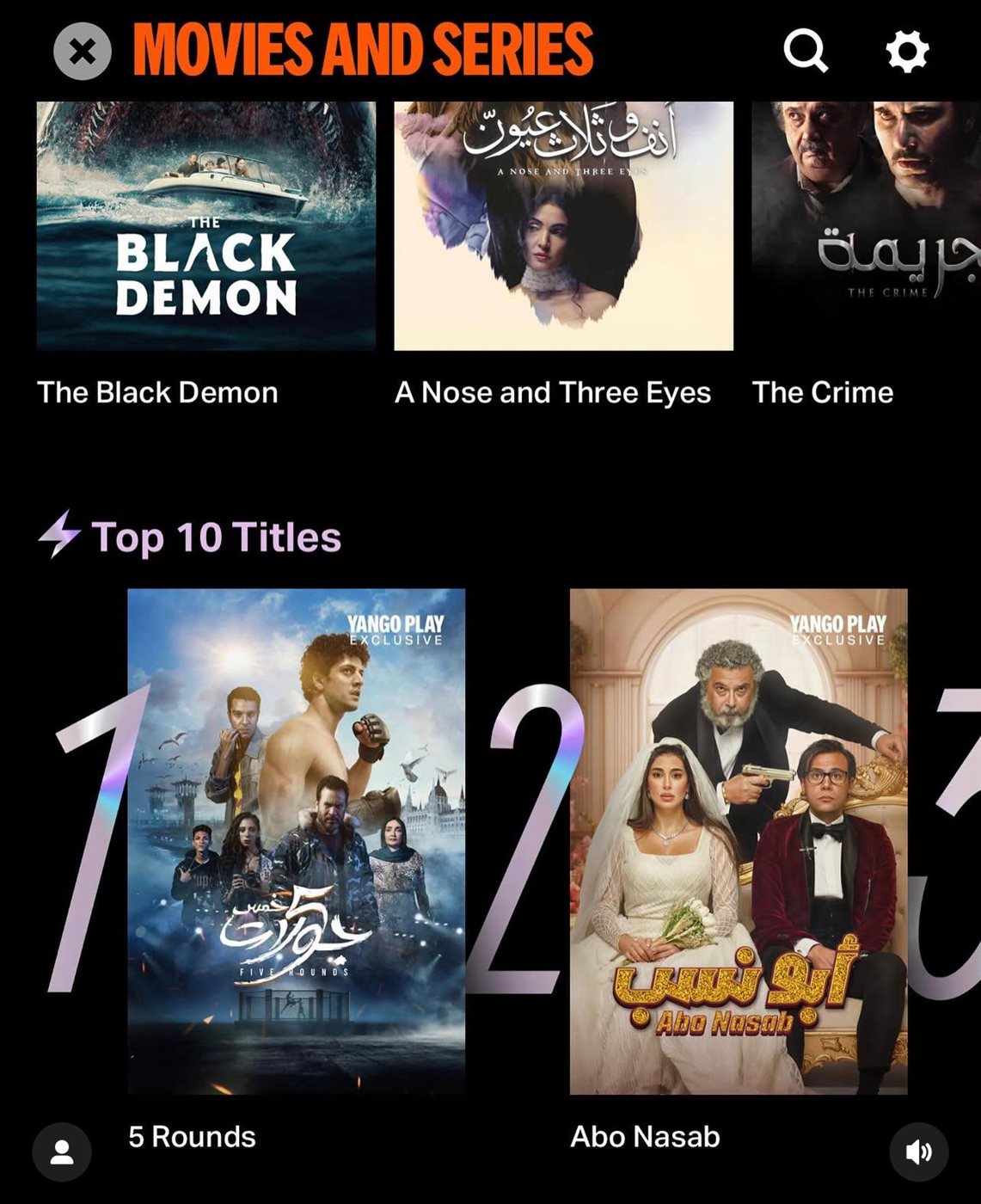Open A Nose and Three Eyes

click(x=563, y=225)
